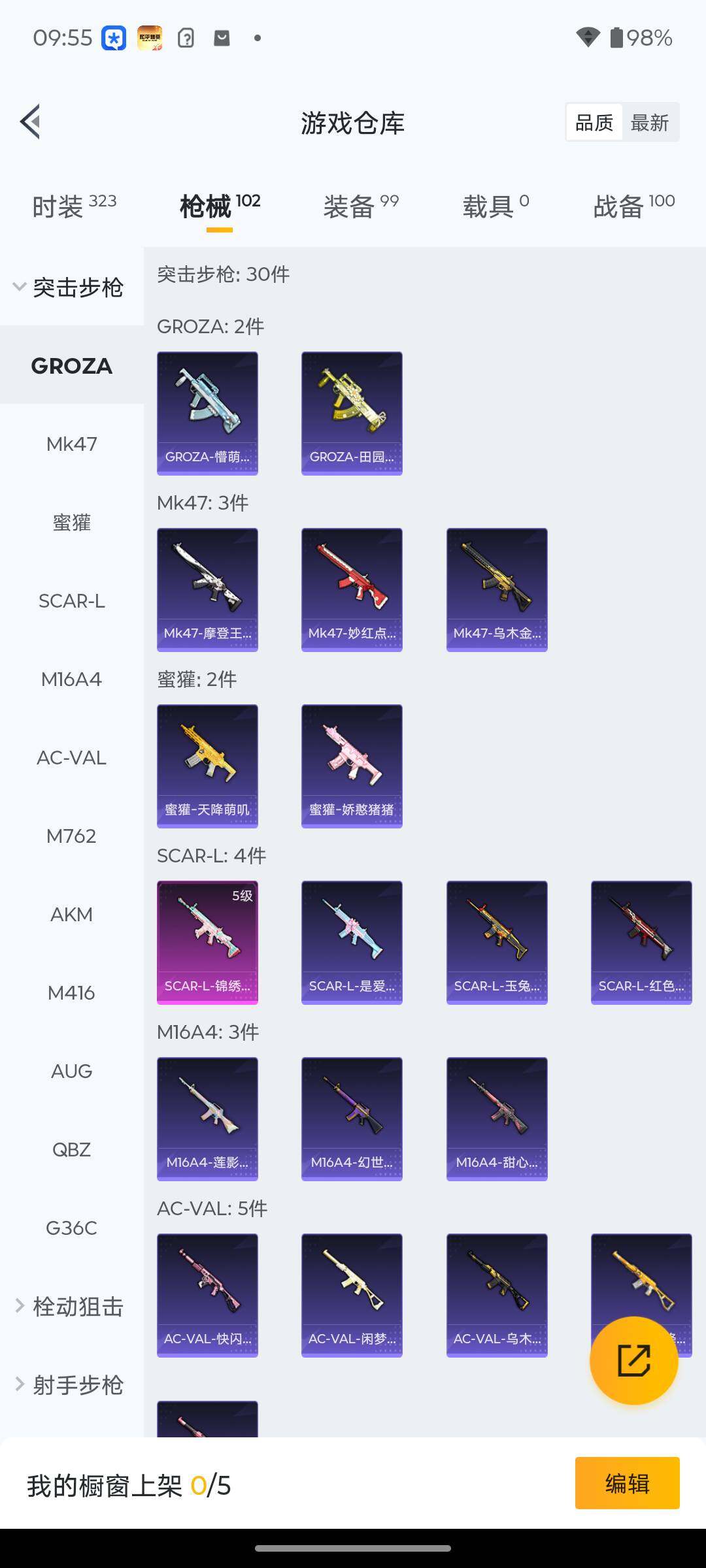
Task: Switch to the 时装 tab
Action: (74, 206)
